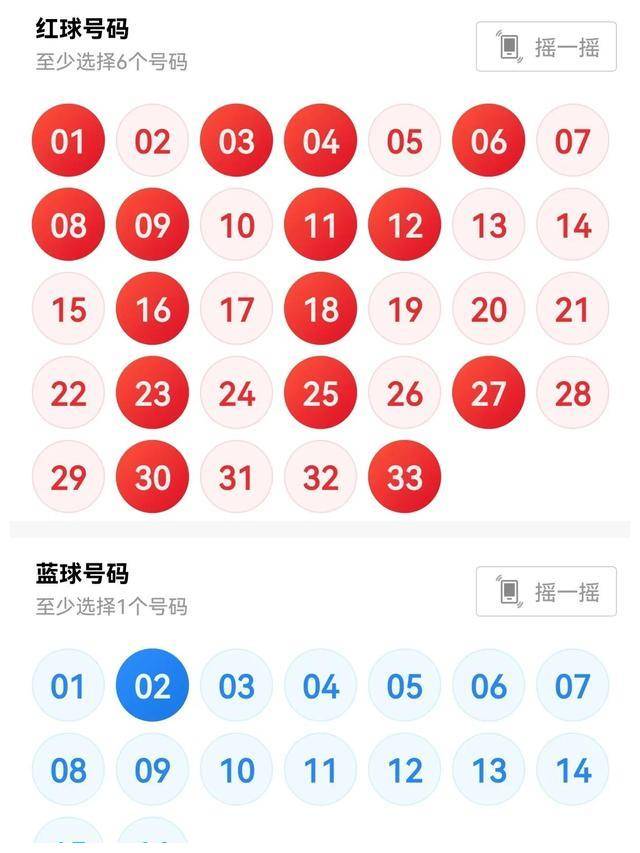Screen dimensions: 640x853
Task: Select blue ball 05
Action: (x=404, y=686)
